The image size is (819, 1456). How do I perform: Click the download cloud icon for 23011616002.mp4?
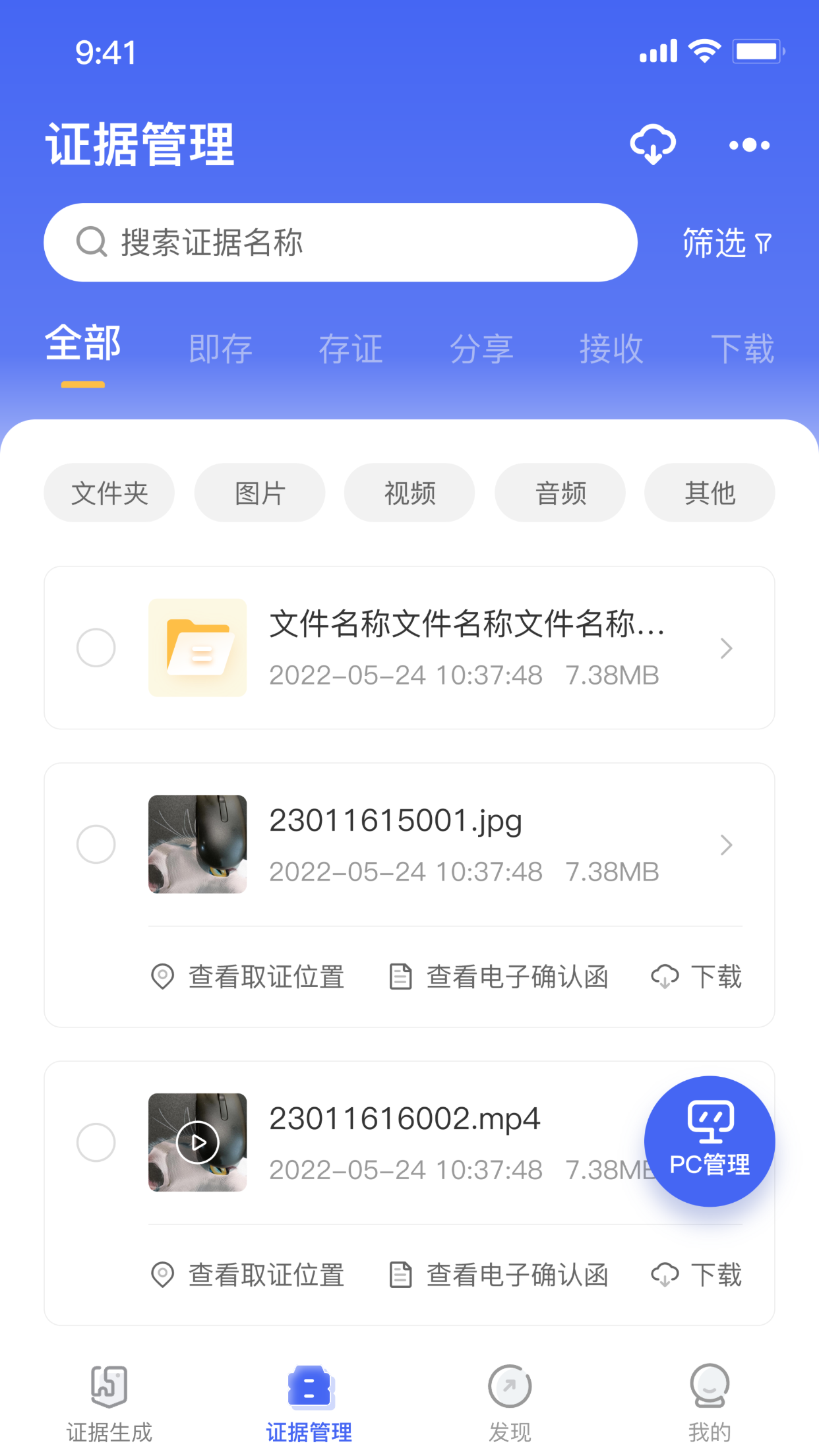[665, 1274]
